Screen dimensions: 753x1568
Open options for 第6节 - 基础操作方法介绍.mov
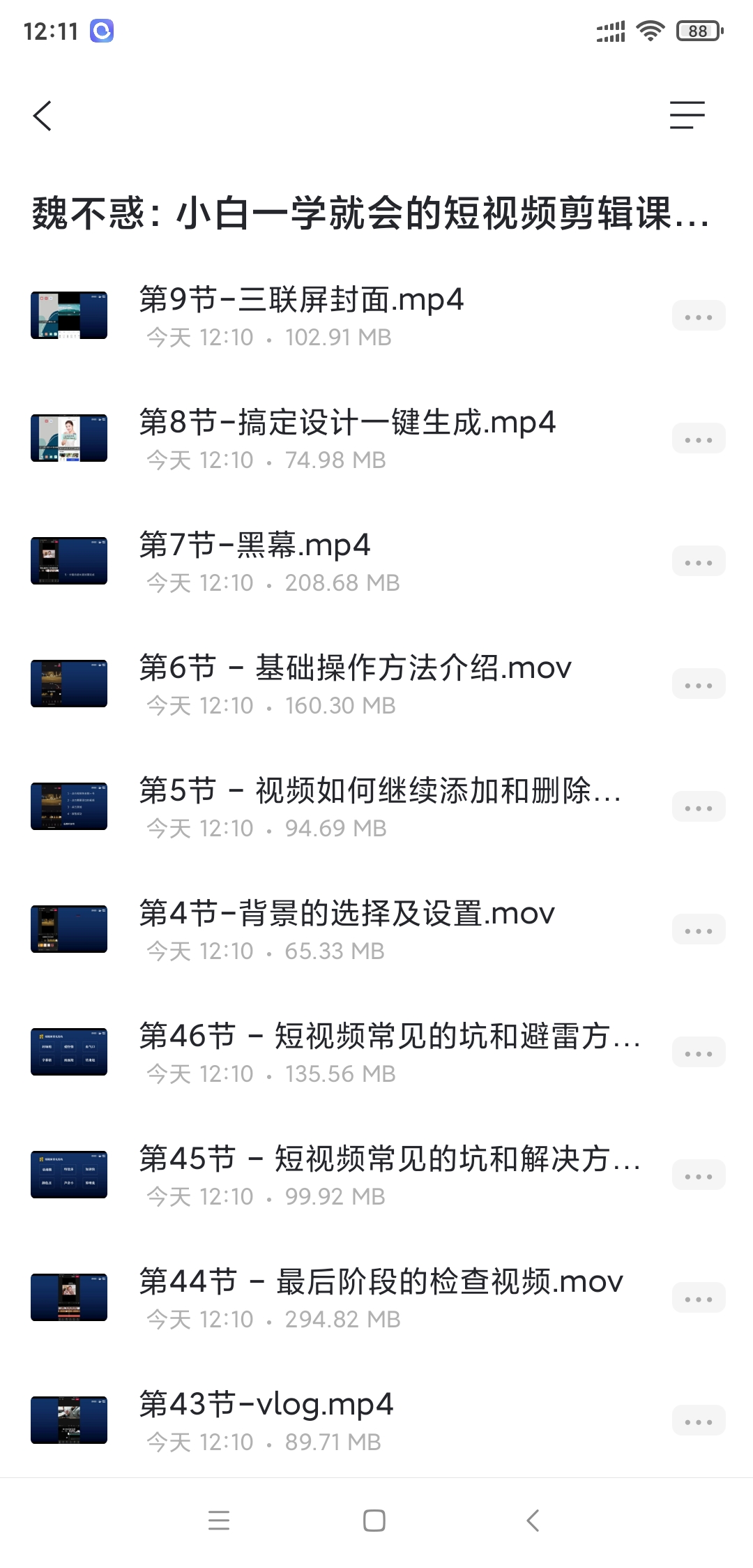pos(699,684)
